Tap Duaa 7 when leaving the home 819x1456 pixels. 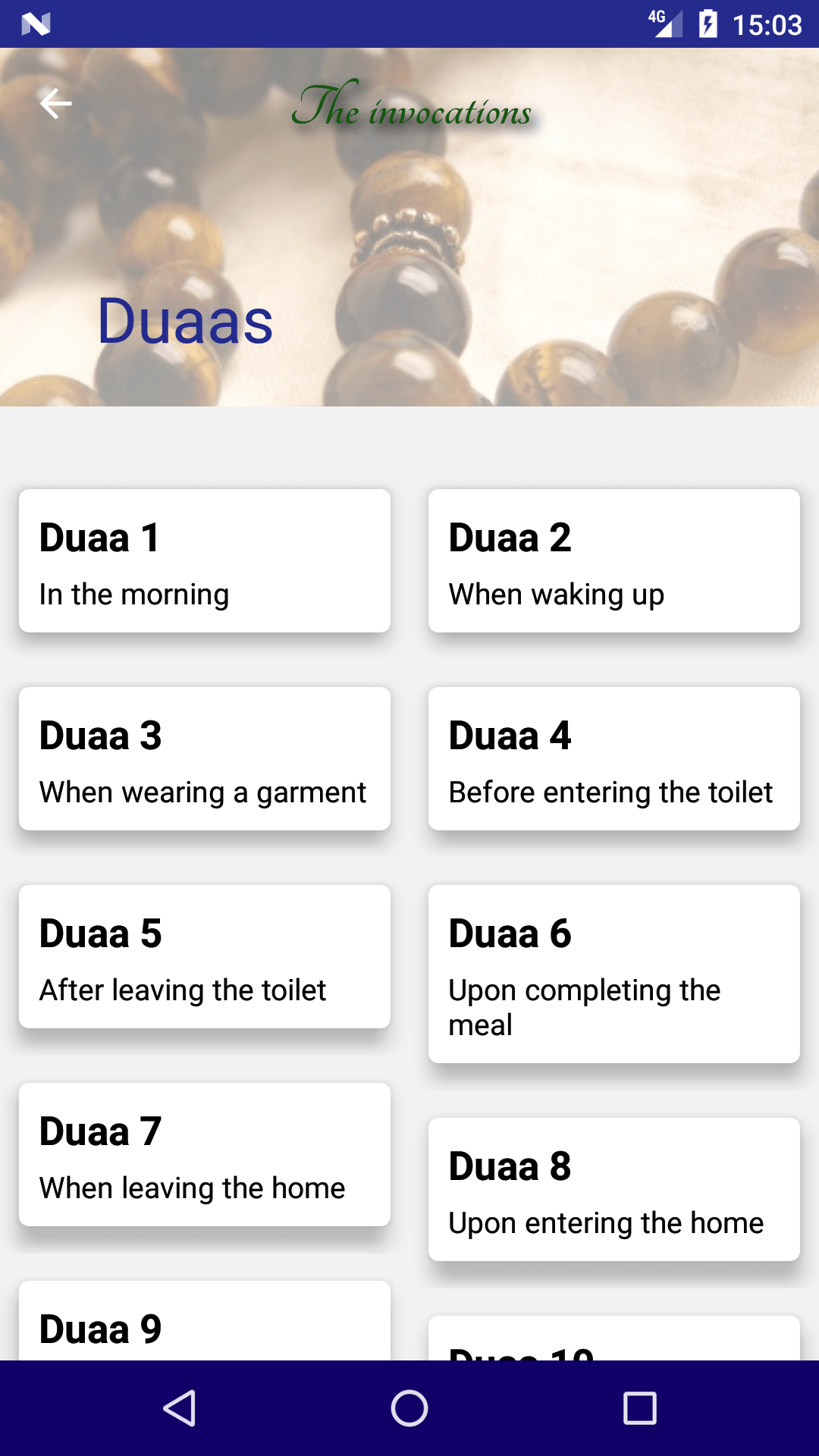[203, 1155]
